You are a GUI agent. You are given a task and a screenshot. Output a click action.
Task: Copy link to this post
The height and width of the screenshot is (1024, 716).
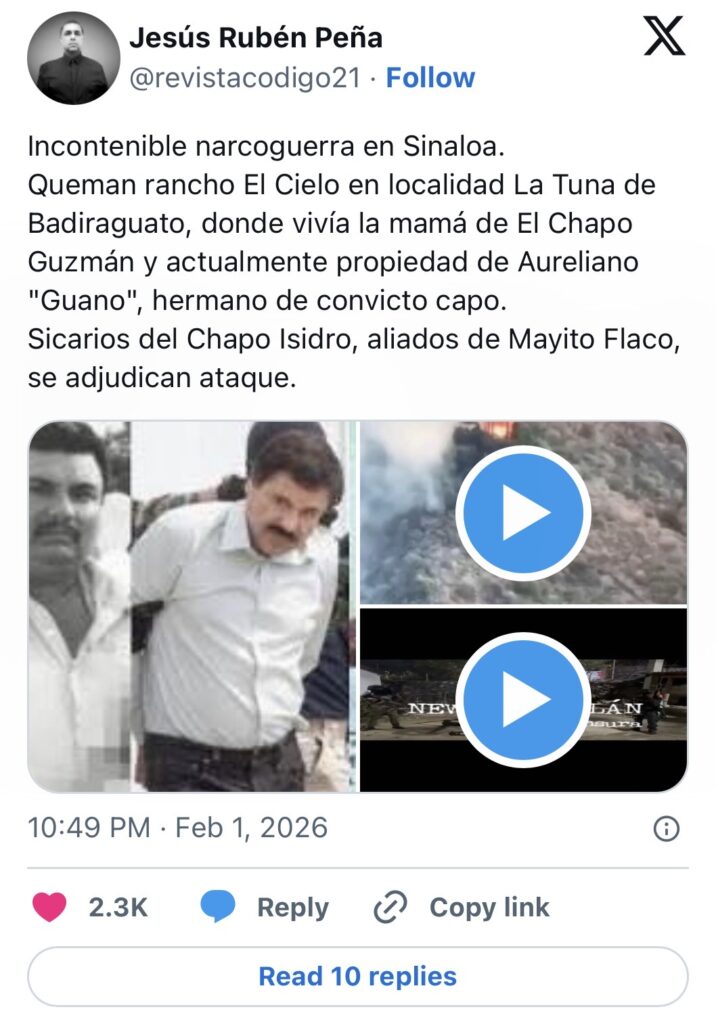click(461, 907)
